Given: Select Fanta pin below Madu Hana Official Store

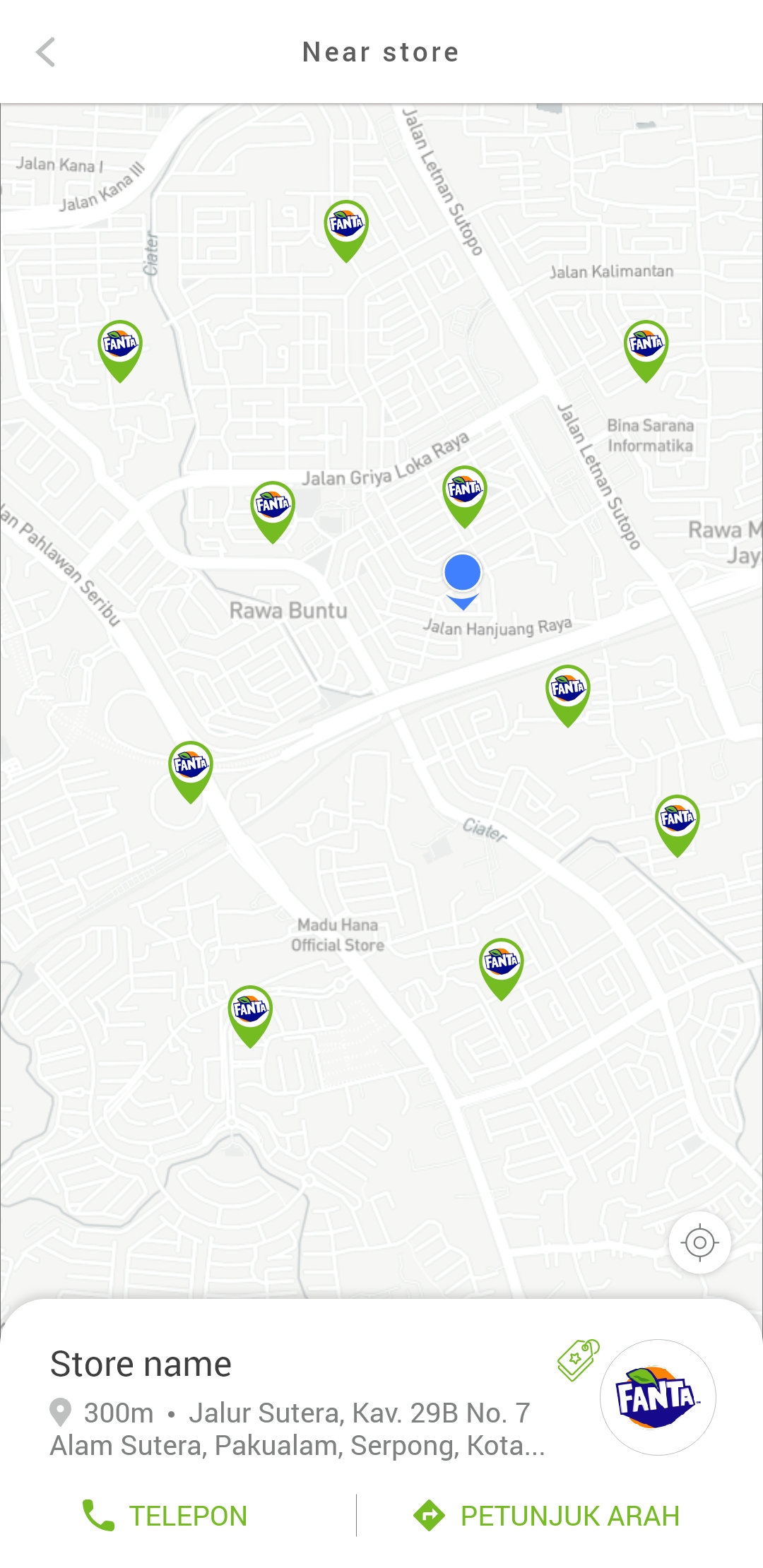Looking at the screenshot, I should 250,1016.
